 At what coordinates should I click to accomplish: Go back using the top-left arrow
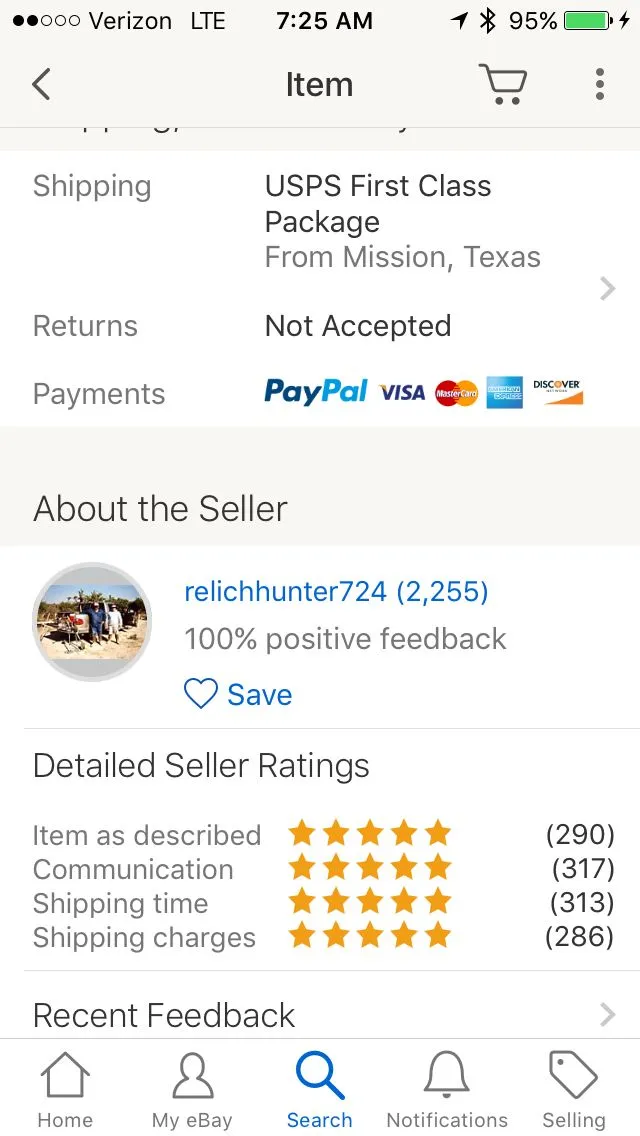coord(41,85)
